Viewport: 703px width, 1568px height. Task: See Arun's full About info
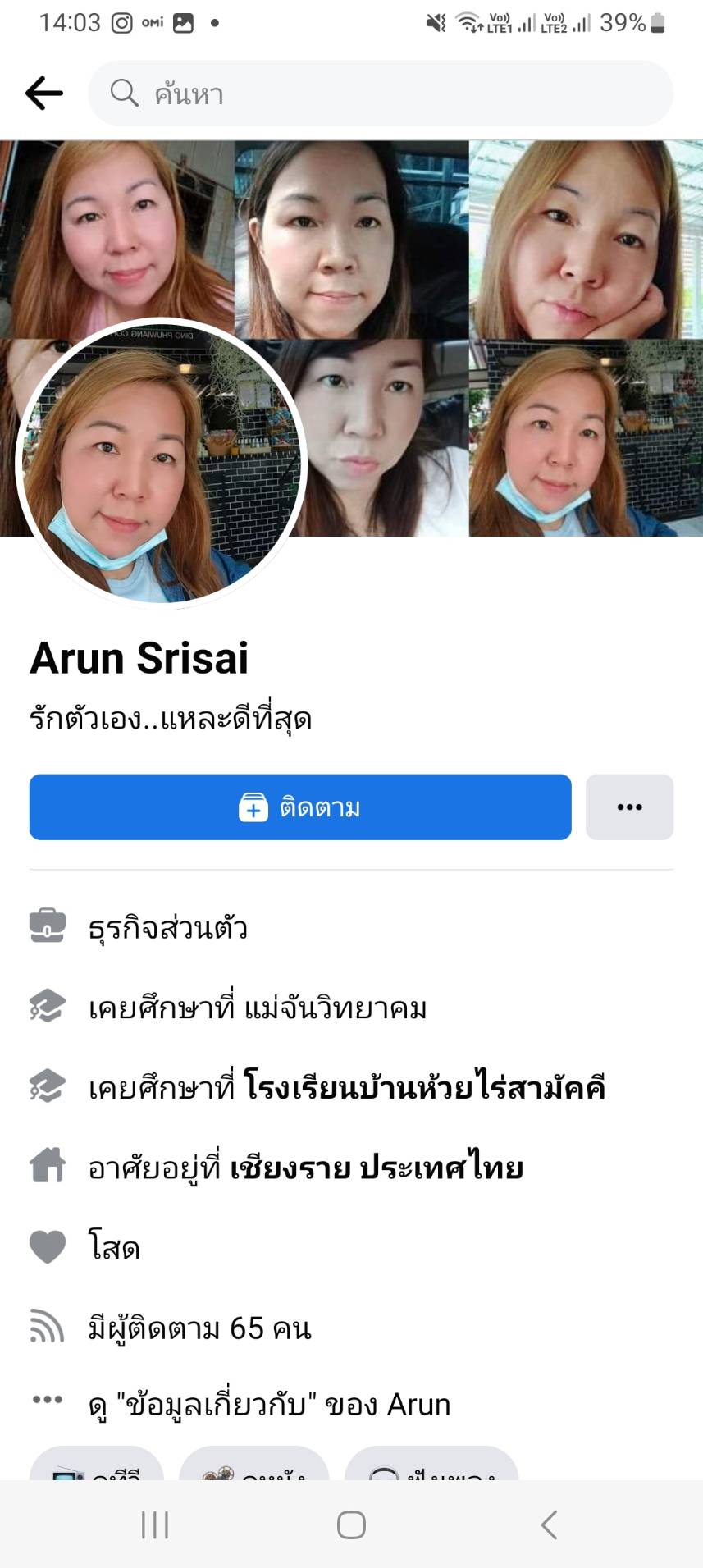point(269,1405)
